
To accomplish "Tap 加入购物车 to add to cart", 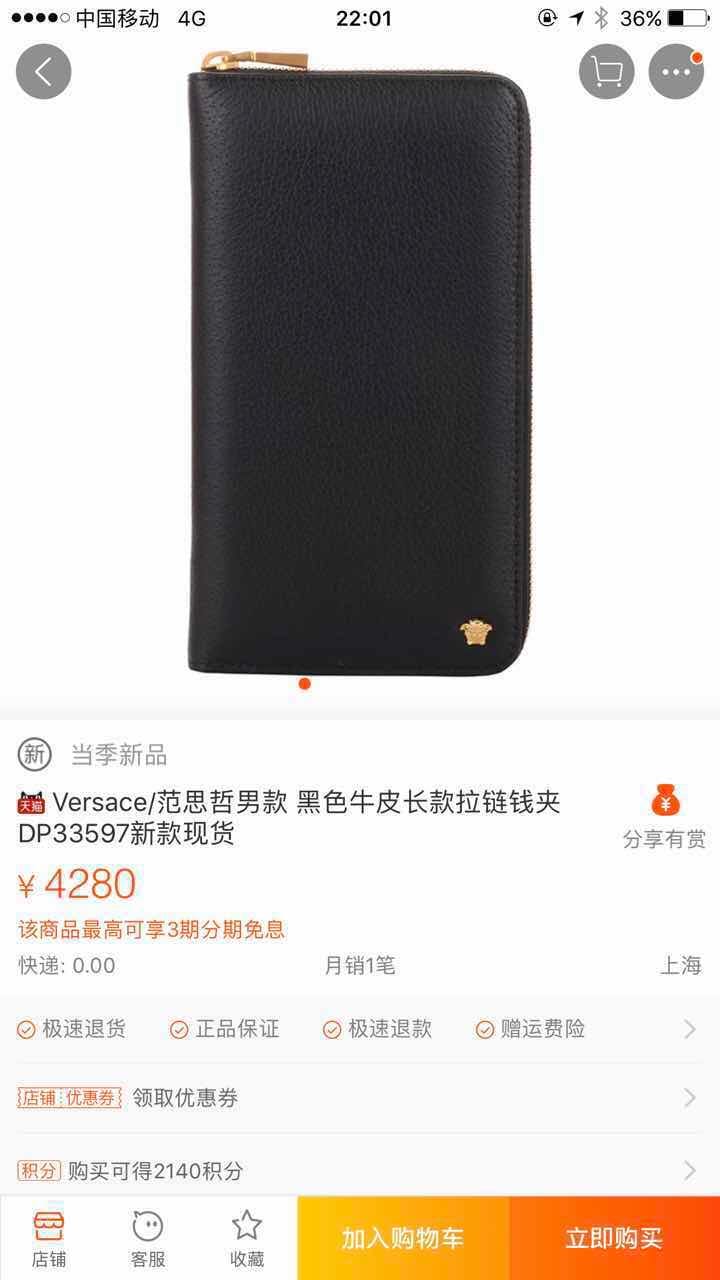I will coord(403,1238).
